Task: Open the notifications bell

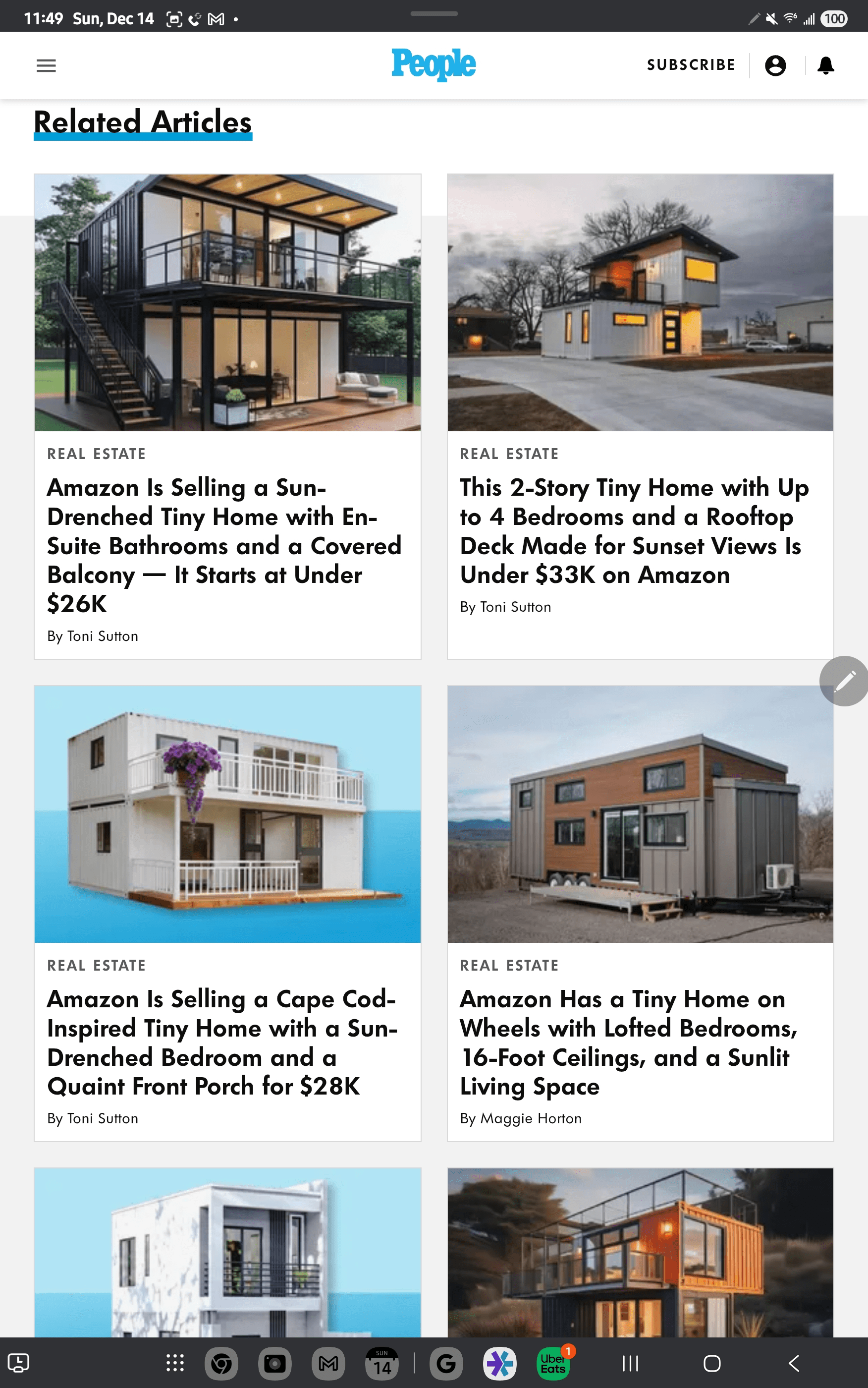Action: click(825, 65)
